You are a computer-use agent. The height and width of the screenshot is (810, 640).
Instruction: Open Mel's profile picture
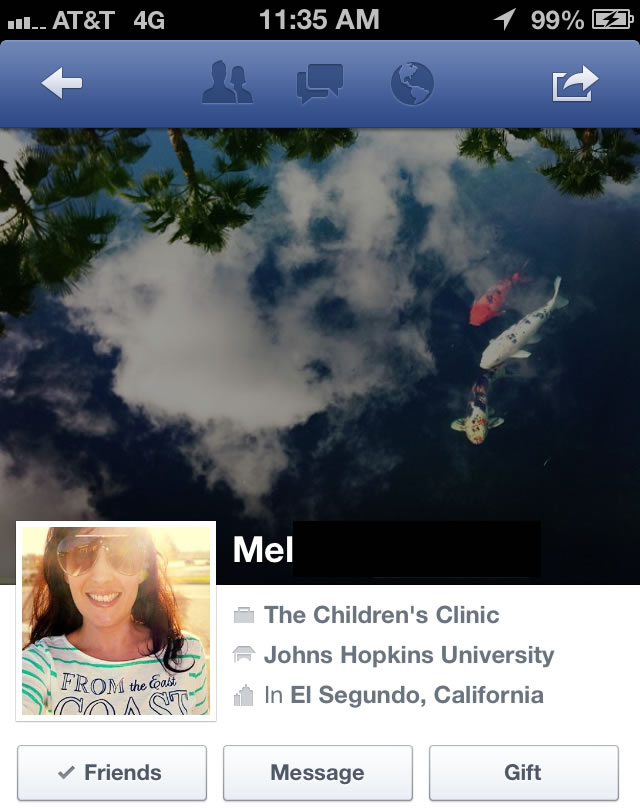coord(116,620)
